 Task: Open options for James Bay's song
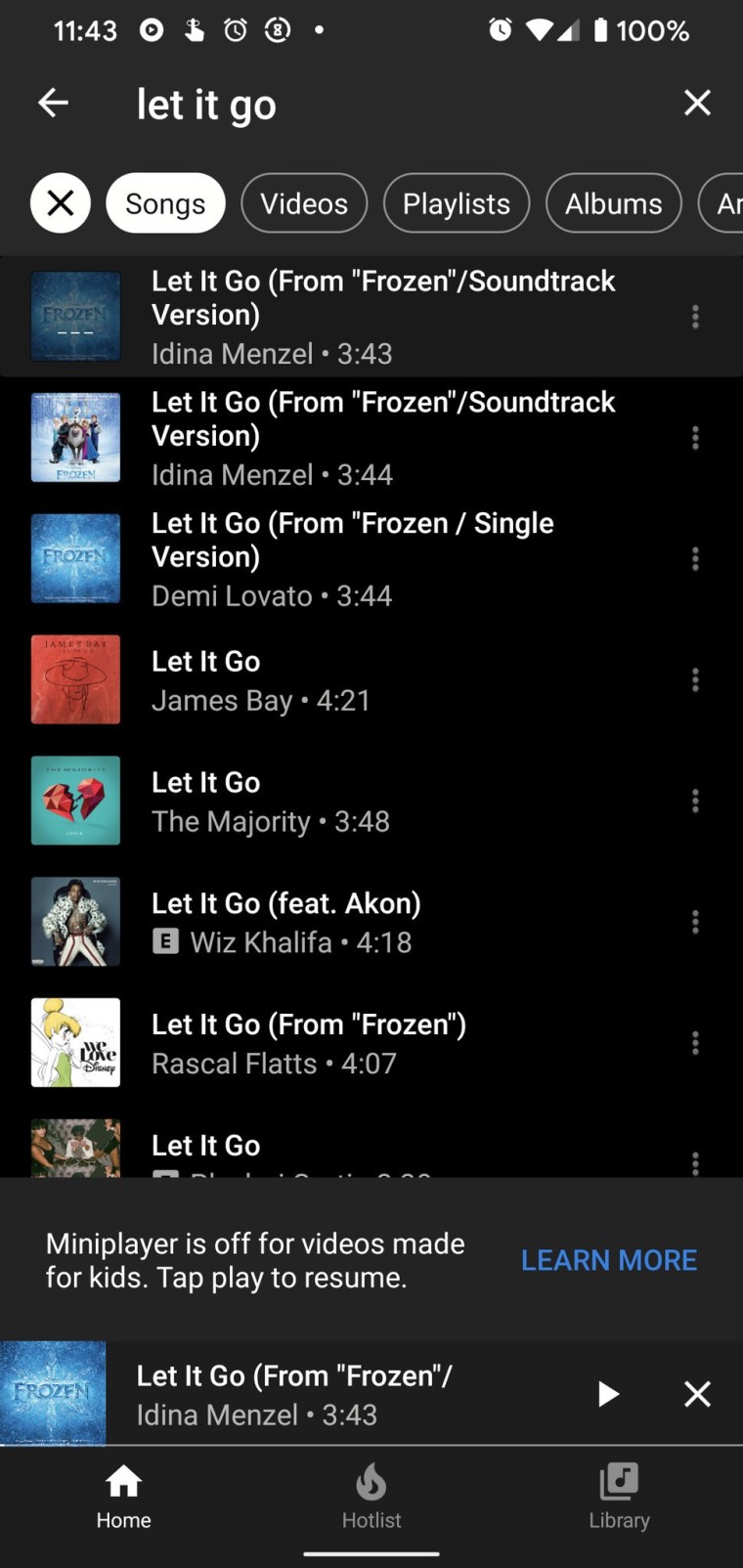pos(695,680)
